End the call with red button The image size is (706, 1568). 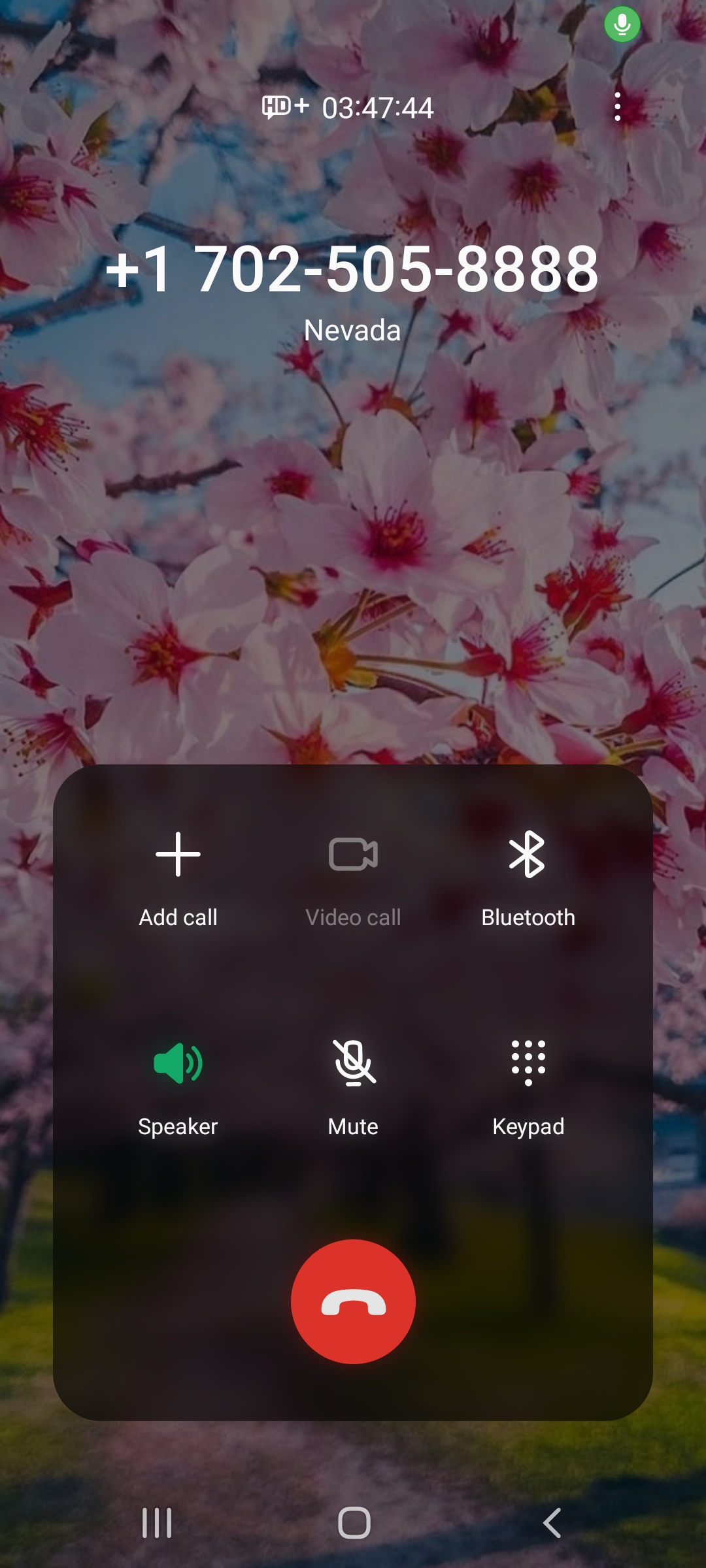coord(353,1301)
